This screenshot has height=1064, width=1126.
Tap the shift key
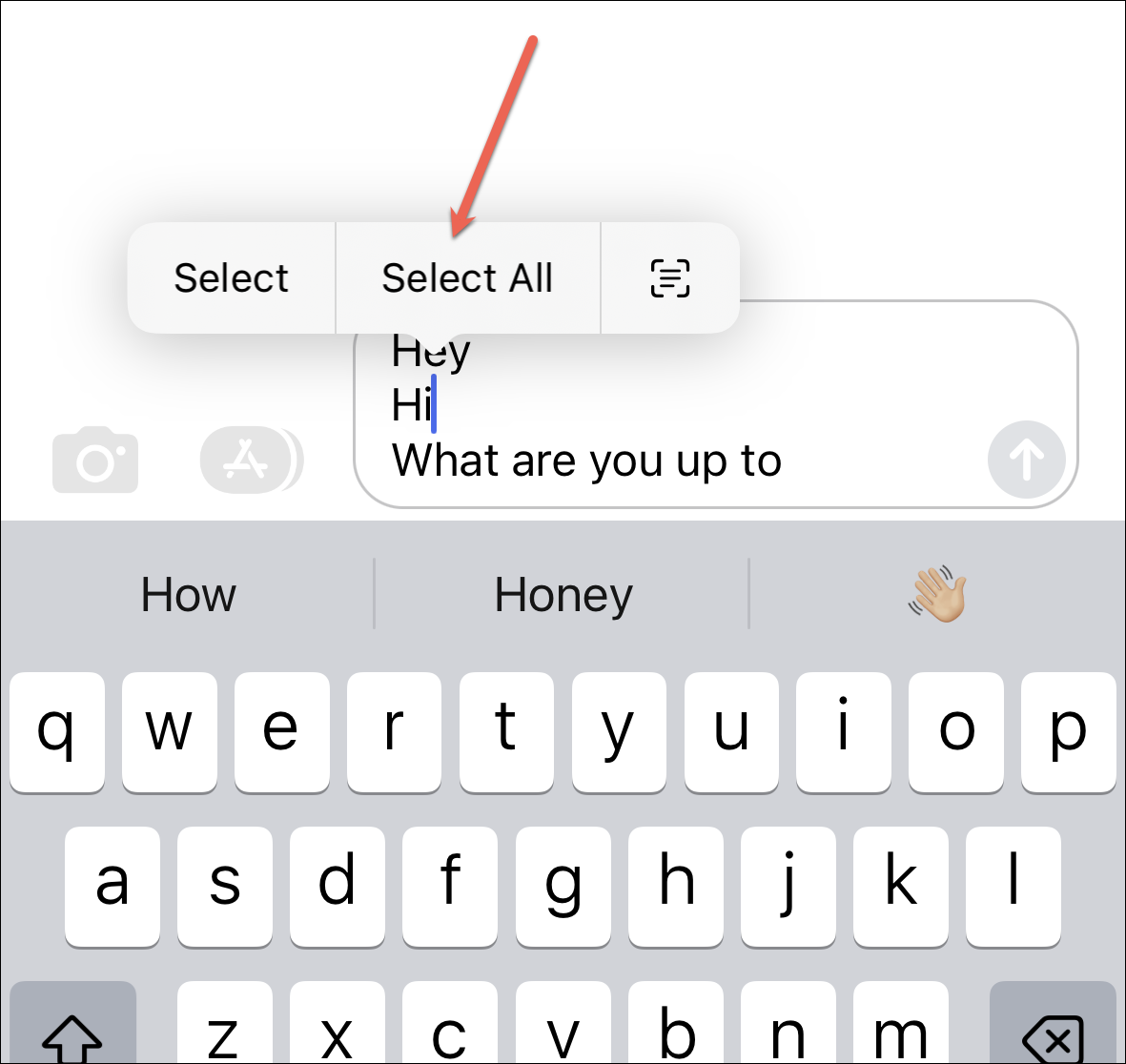(72, 1024)
